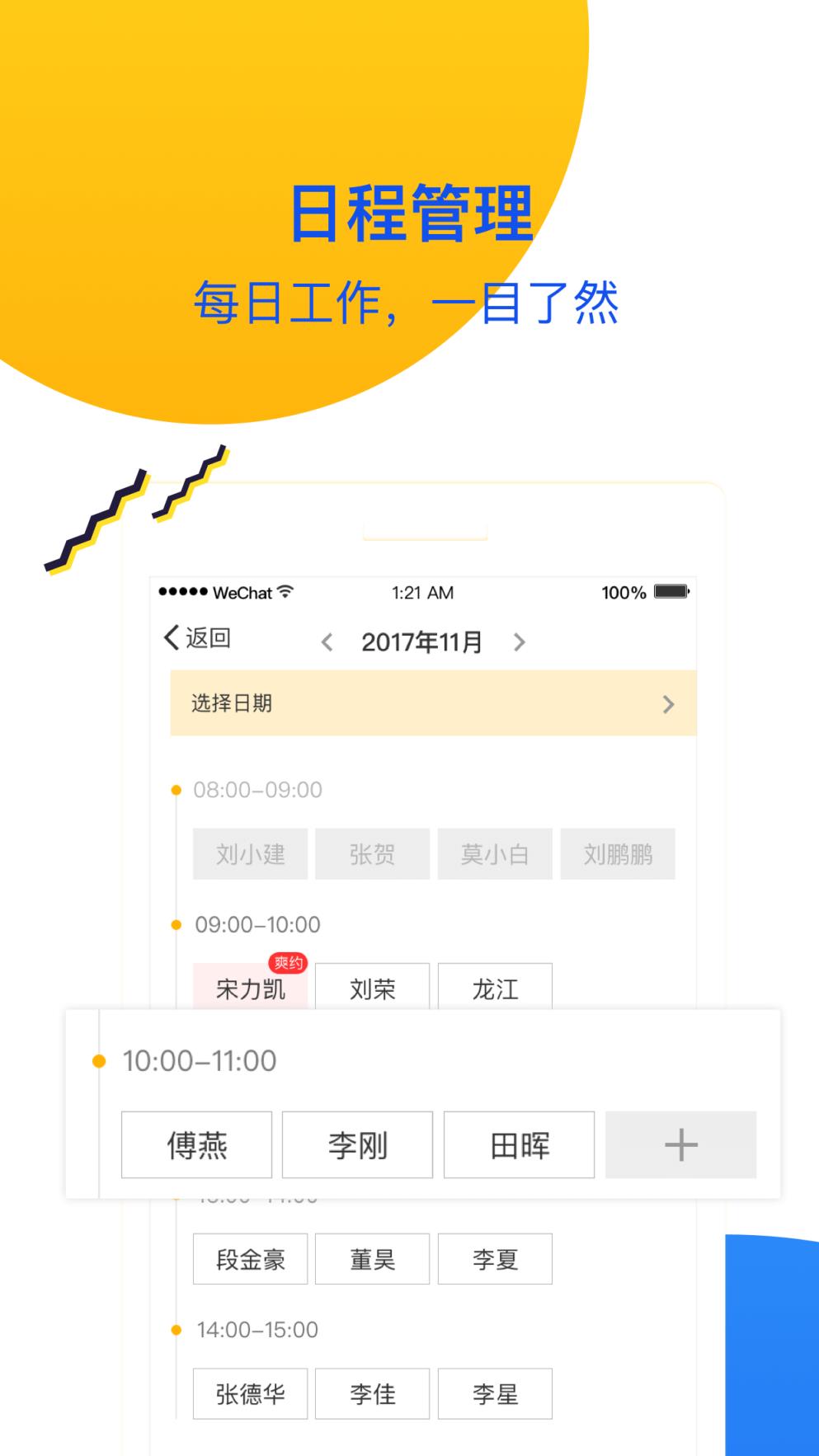The image size is (819, 1456).
Task: Tap the plus icon to add attendee
Action: [680, 1144]
